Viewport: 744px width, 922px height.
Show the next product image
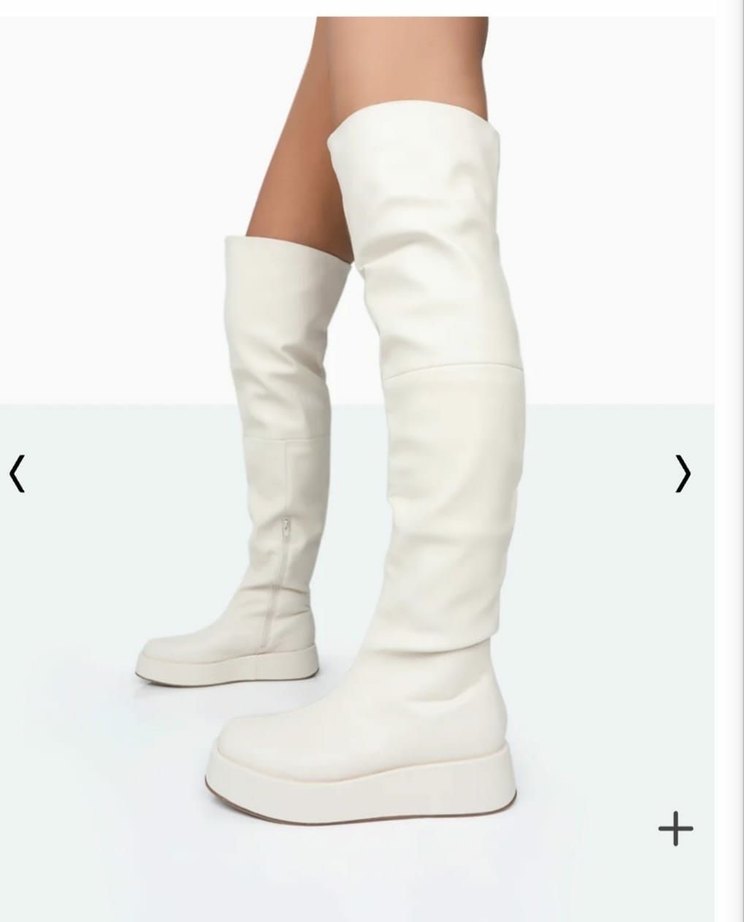coord(682,473)
